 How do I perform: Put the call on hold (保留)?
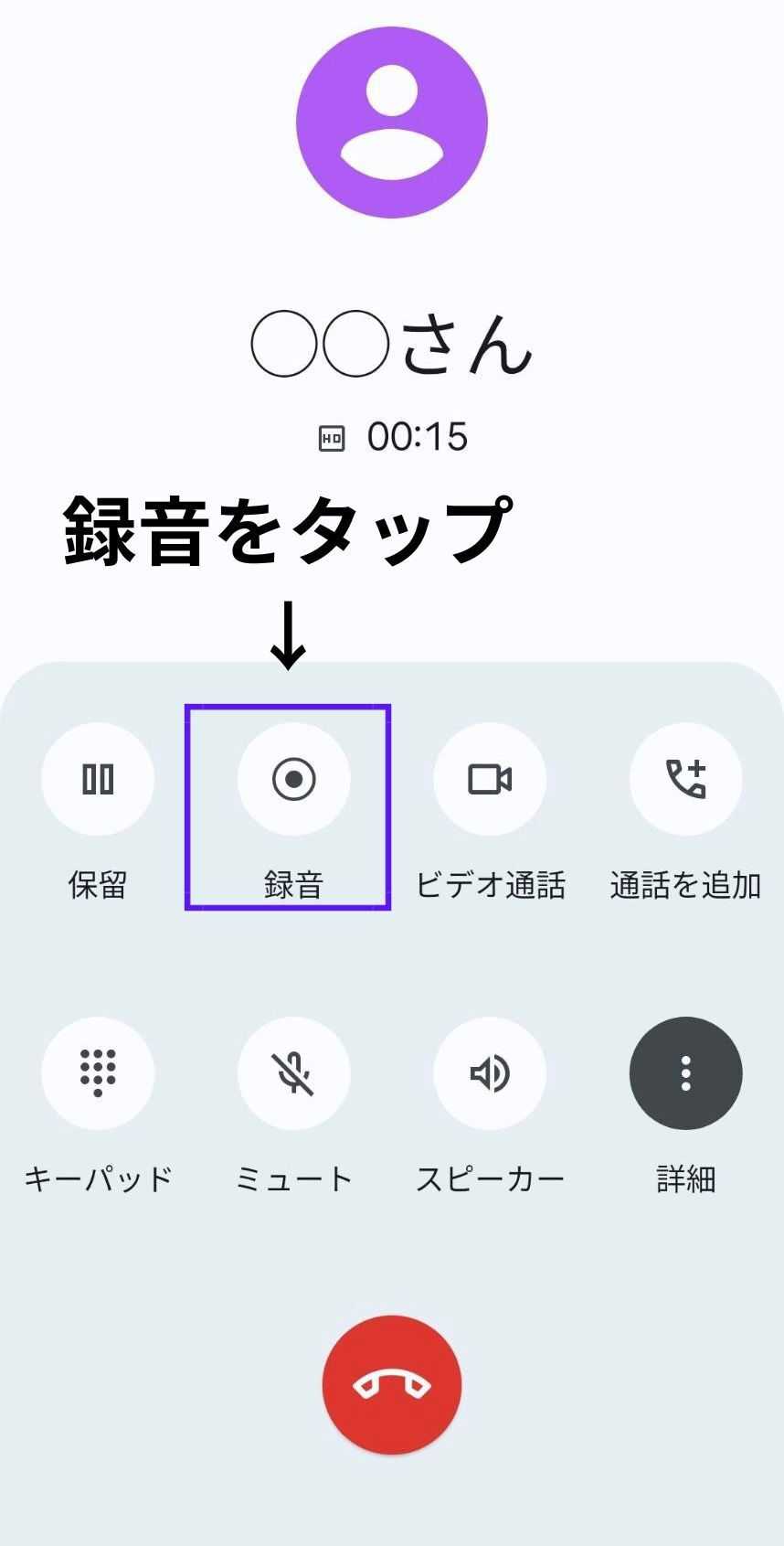98,780
